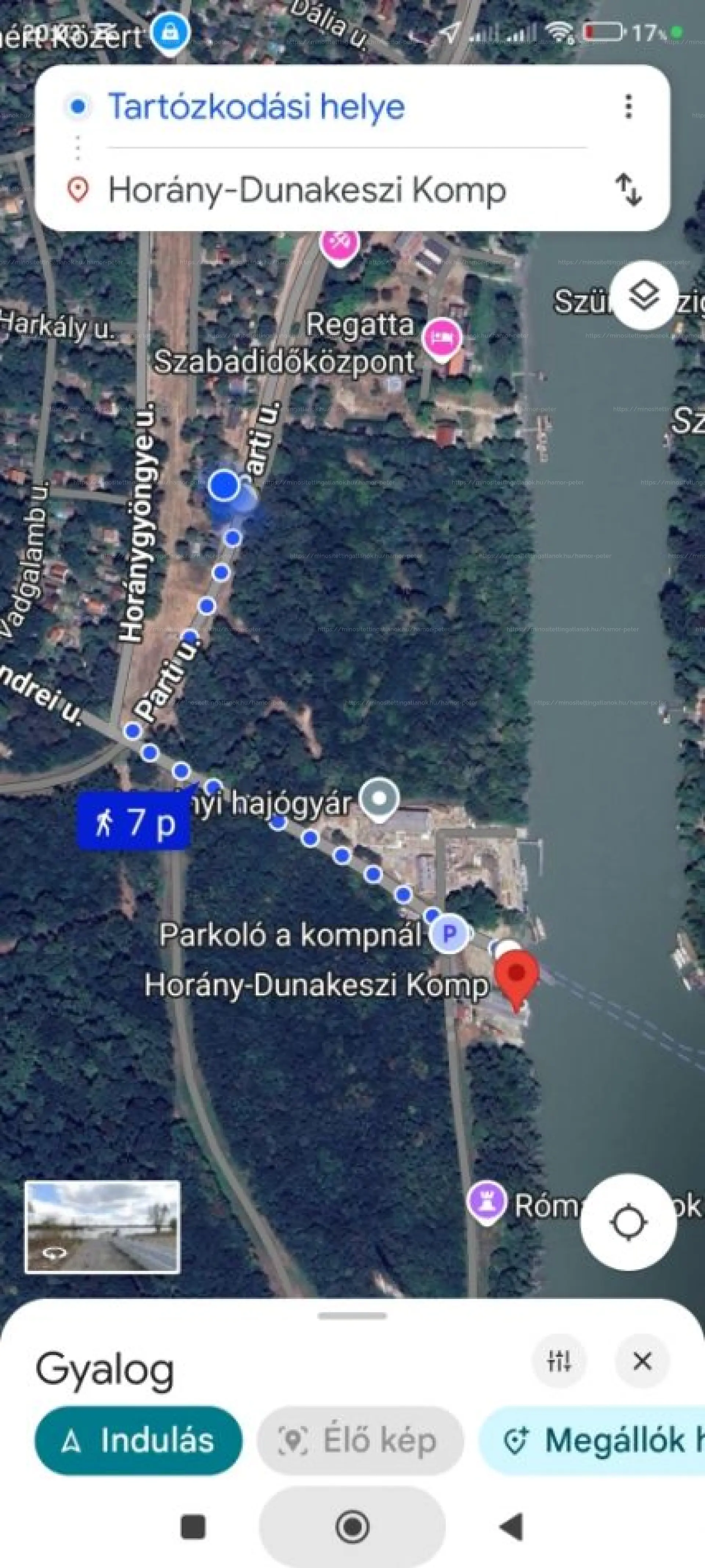
Task: Open the overflow menu in route box
Action: click(628, 106)
